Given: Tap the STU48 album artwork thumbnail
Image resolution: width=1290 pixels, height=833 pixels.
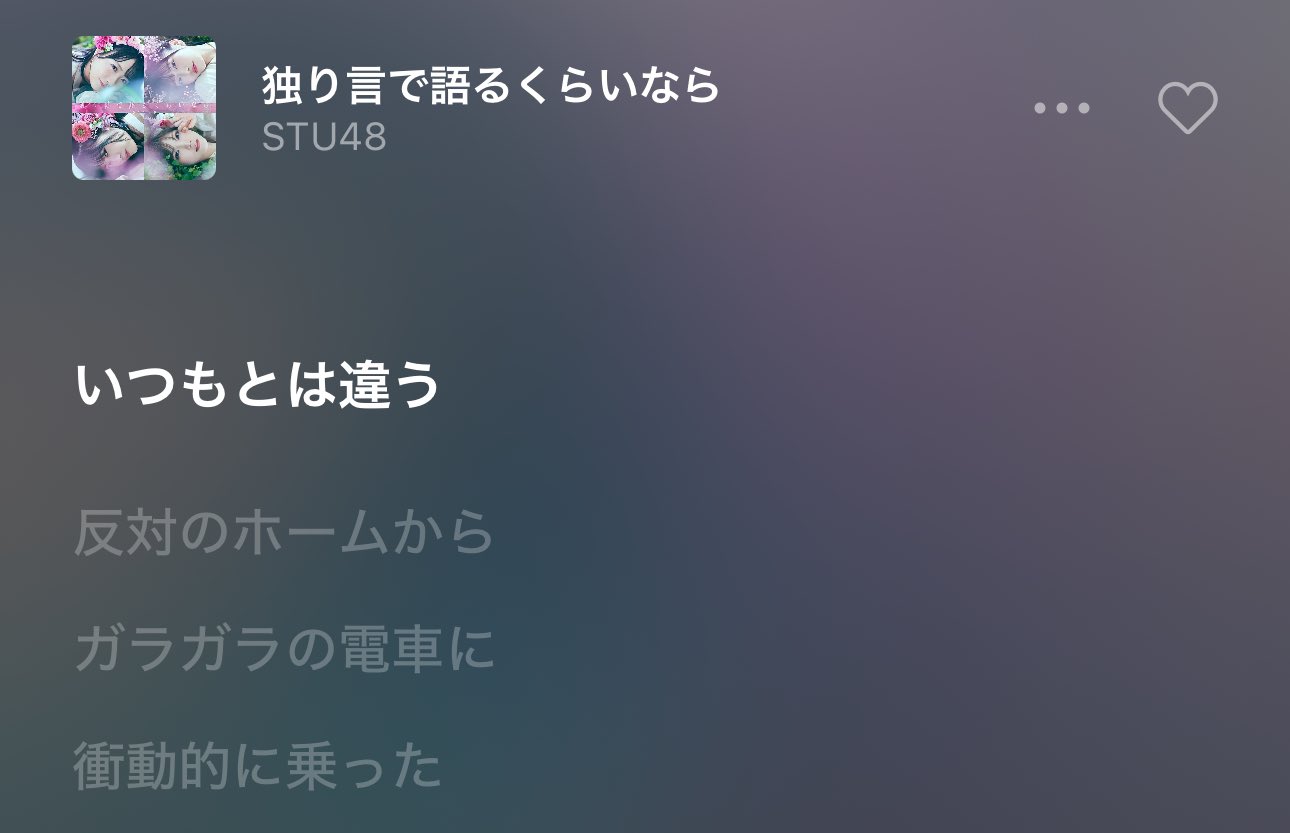Looking at the screenshot, I should tap(144, 108).
